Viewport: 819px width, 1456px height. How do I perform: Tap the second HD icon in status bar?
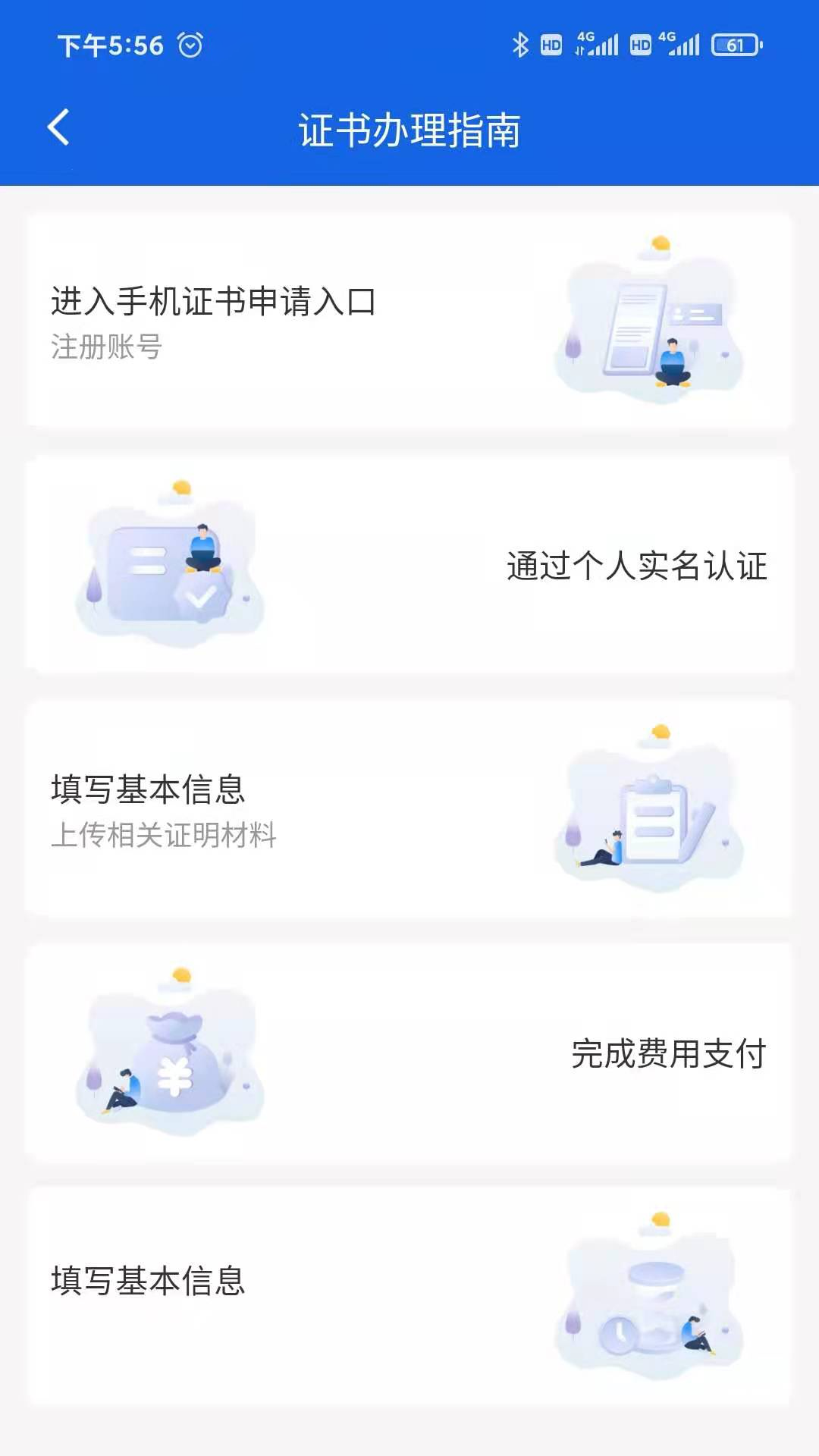coord(639,45)
